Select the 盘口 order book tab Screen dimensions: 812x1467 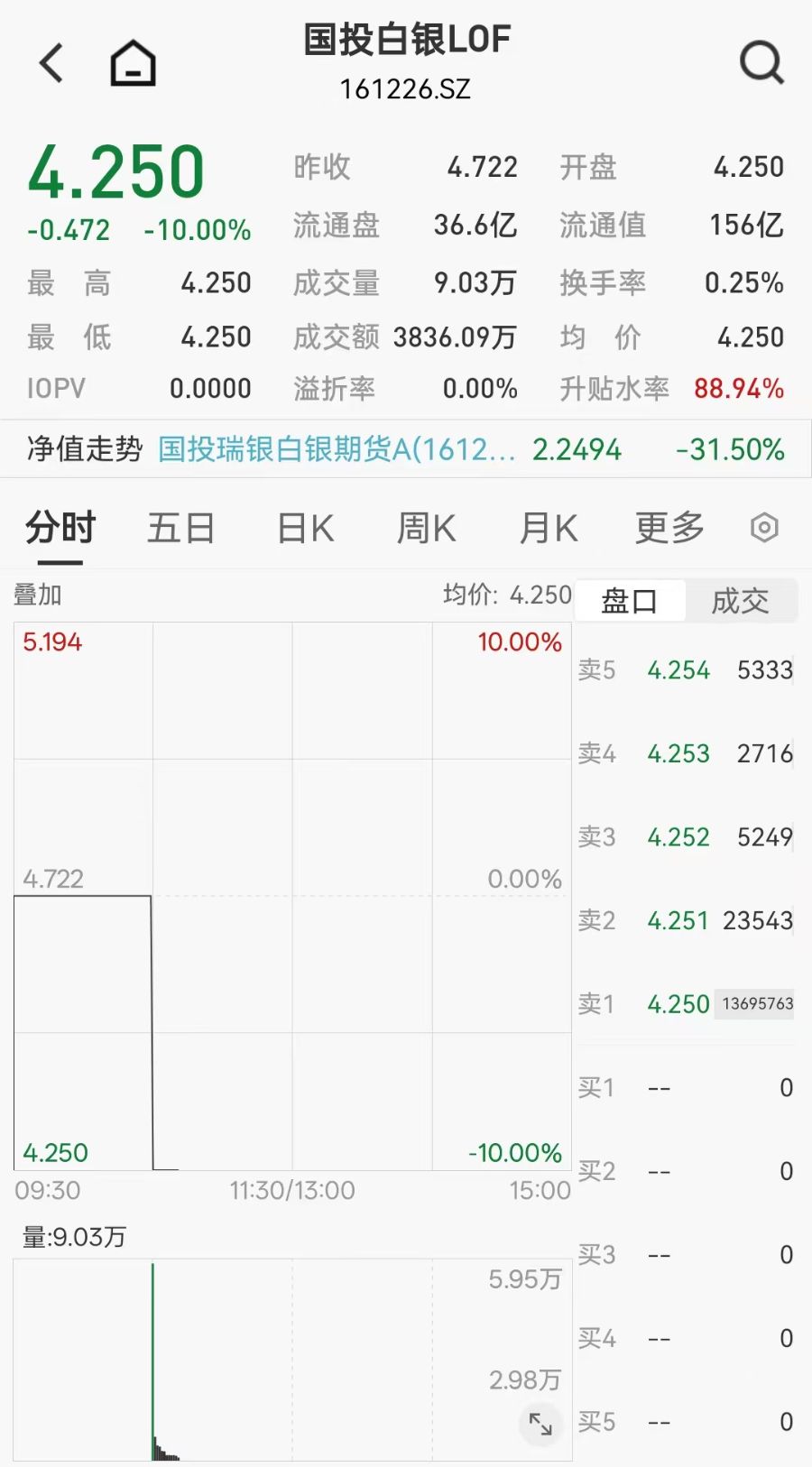click(x=630, y=601)
